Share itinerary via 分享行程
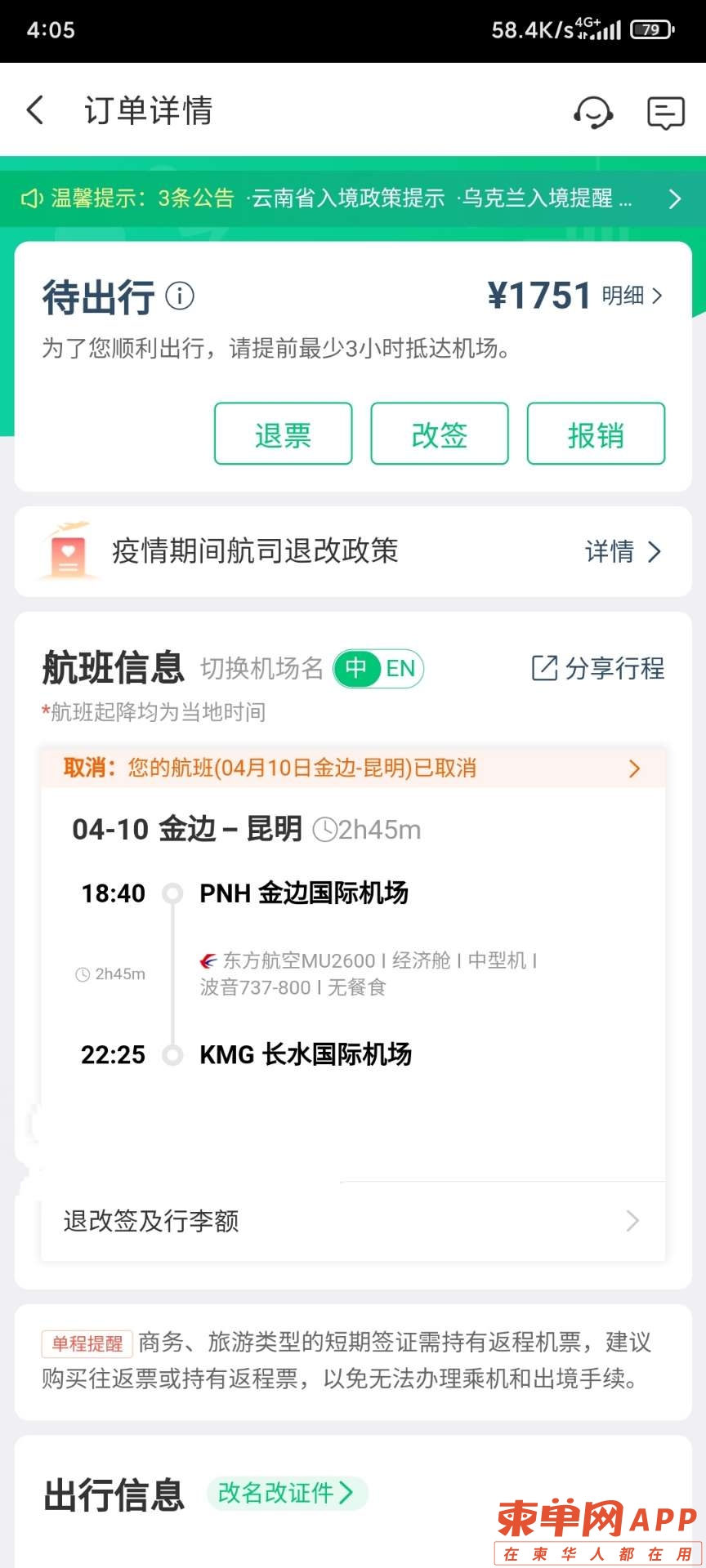Image resolution: width=706 pixels, height=1568 pixels. point(598,668)
